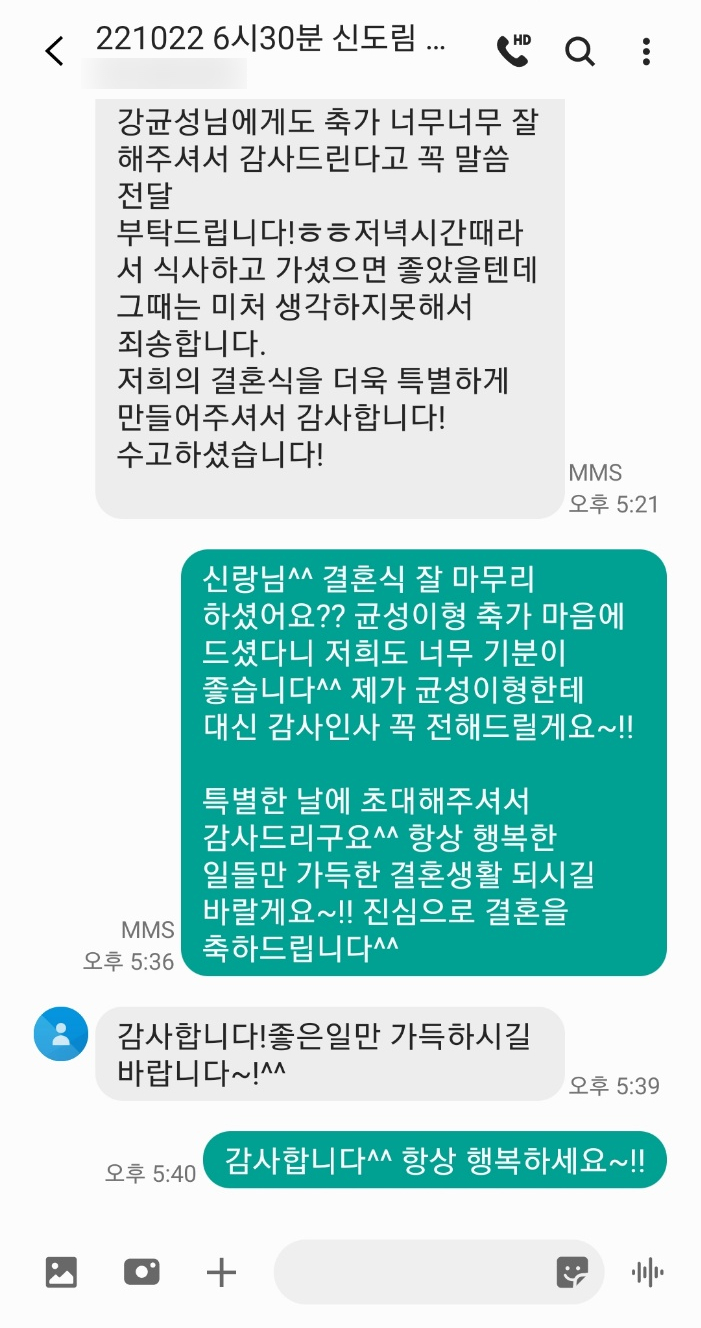Tap the message text field

point(410,1272)
